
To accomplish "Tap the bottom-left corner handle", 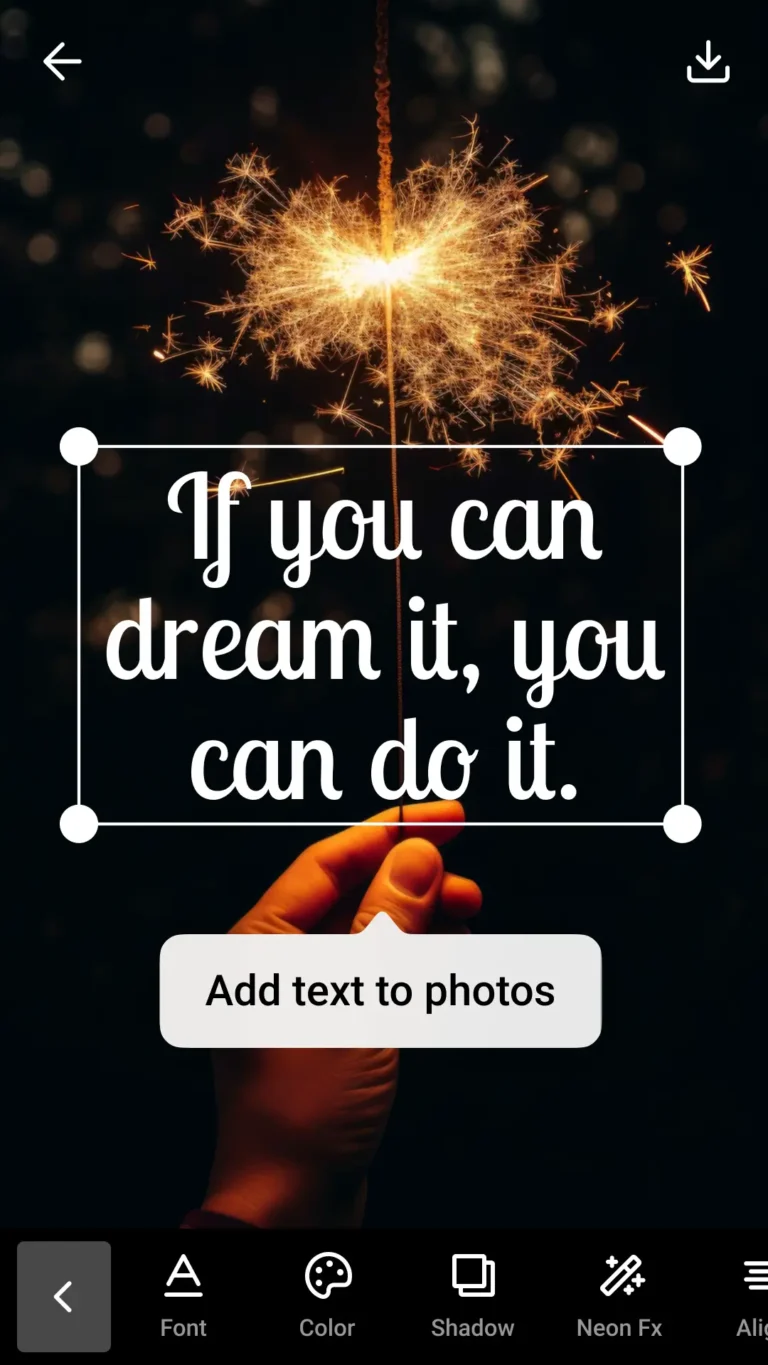I will click(x=78, y=824).
